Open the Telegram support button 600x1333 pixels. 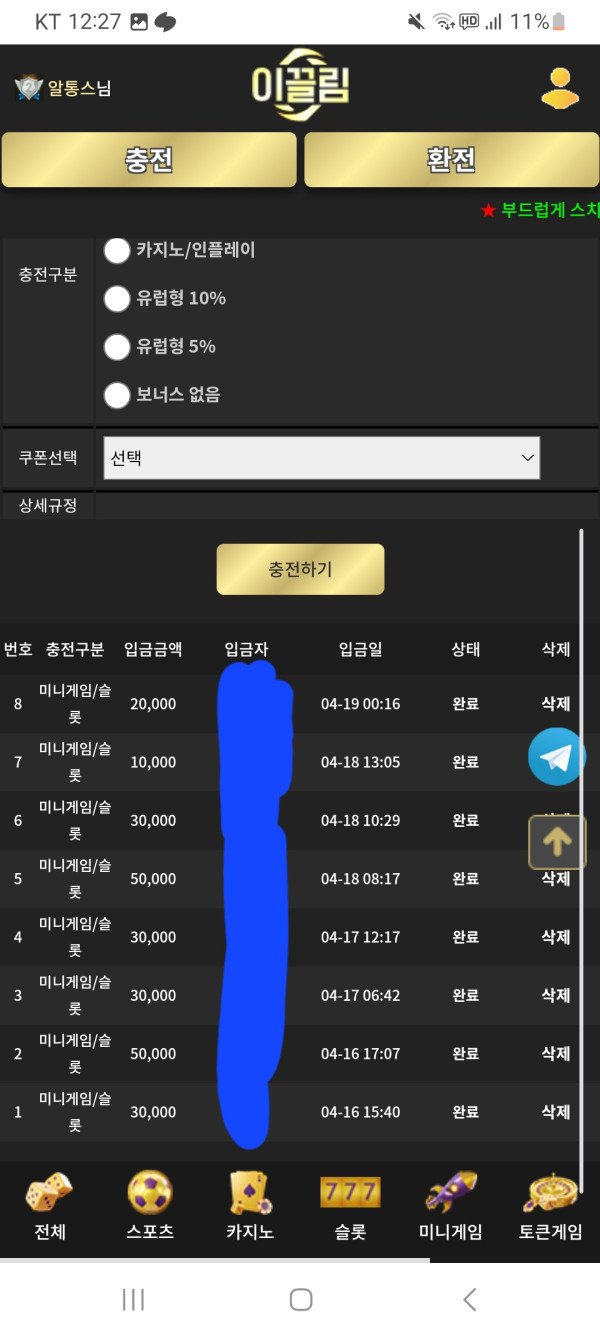pyautogui.click(x=556, y=757)
